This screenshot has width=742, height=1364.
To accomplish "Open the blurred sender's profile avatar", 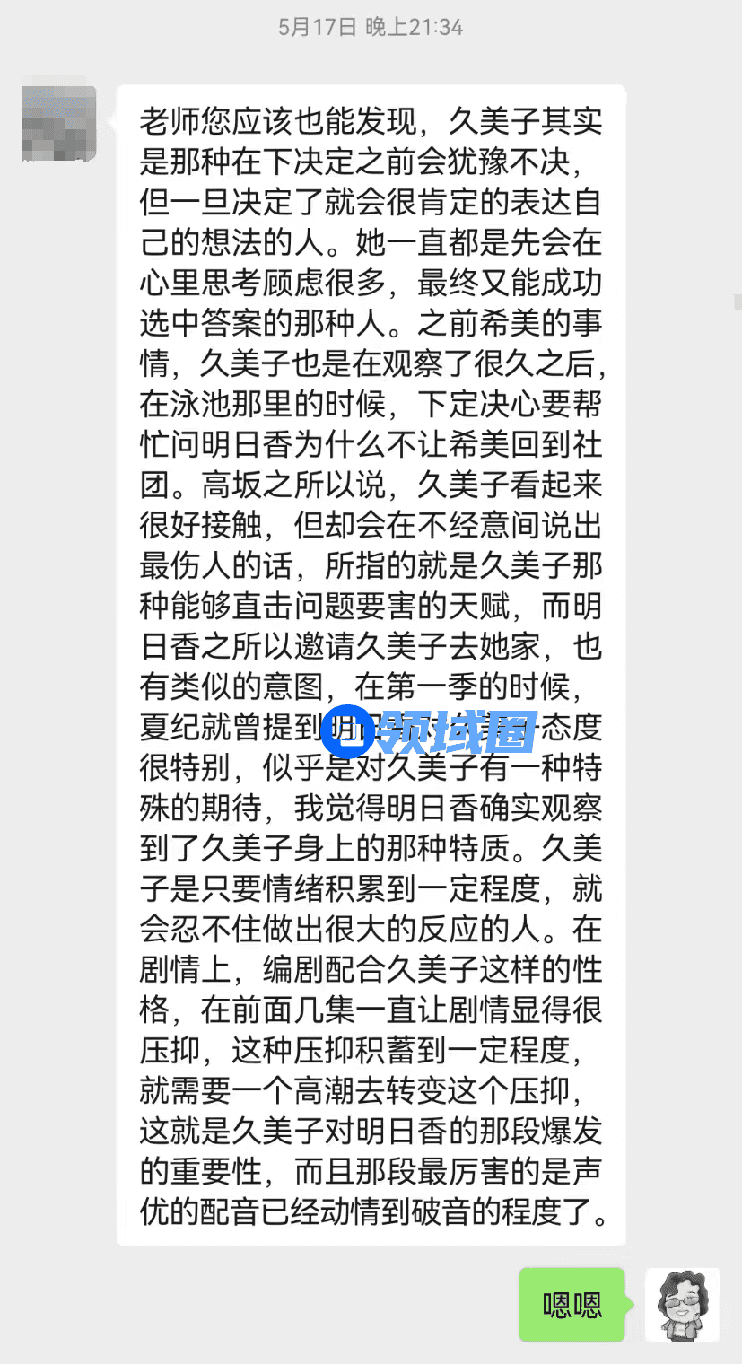I will [59, 123].
